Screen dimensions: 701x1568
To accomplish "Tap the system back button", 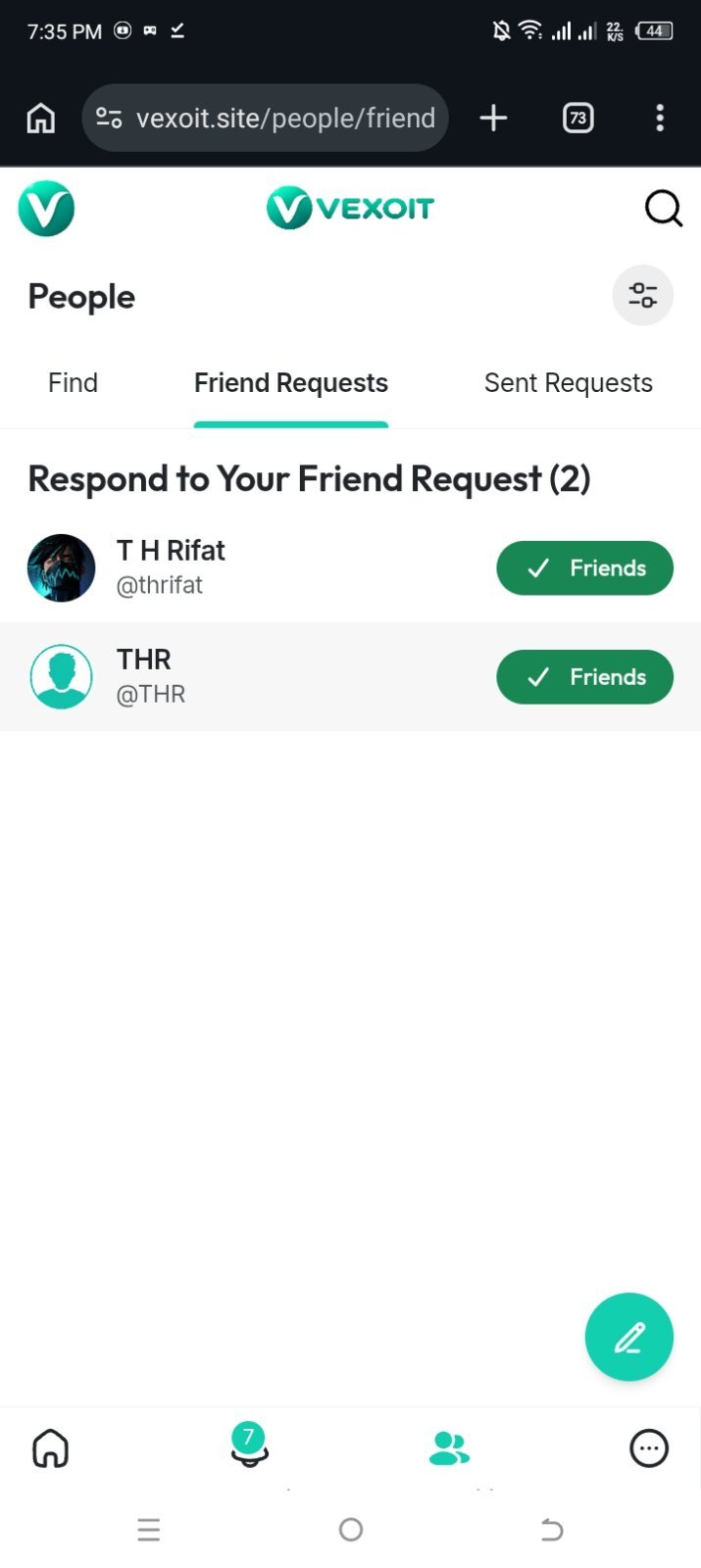I will click(x=552, y=1530).
